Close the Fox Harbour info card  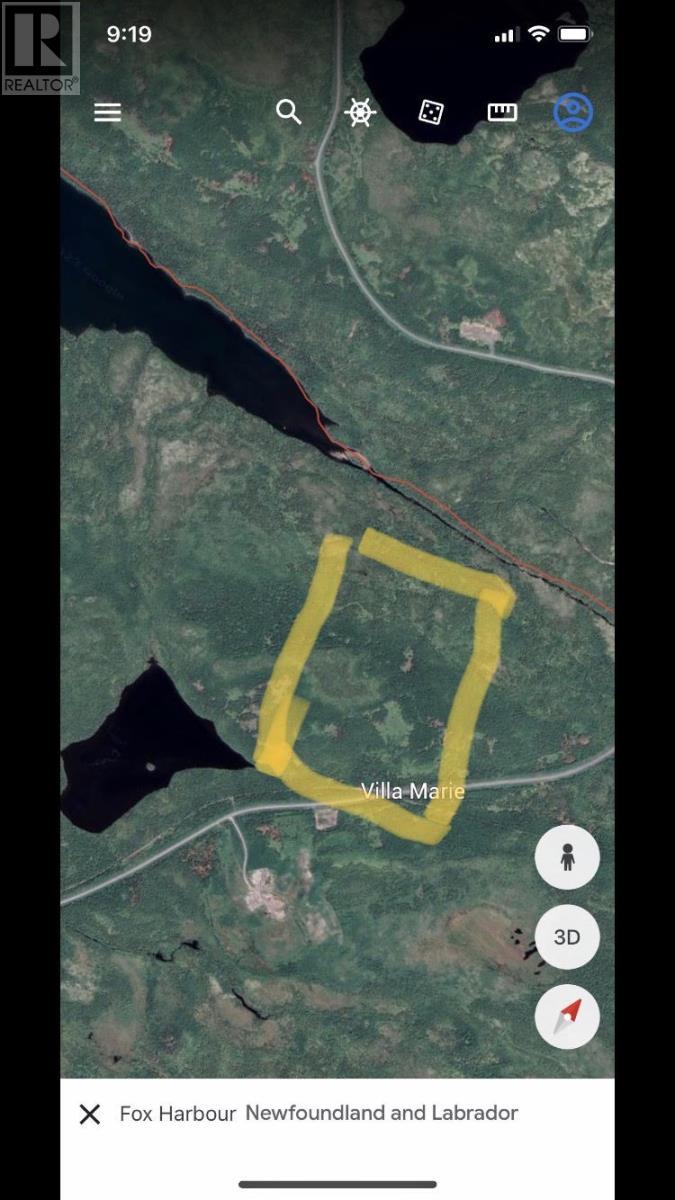(90, 1114)
